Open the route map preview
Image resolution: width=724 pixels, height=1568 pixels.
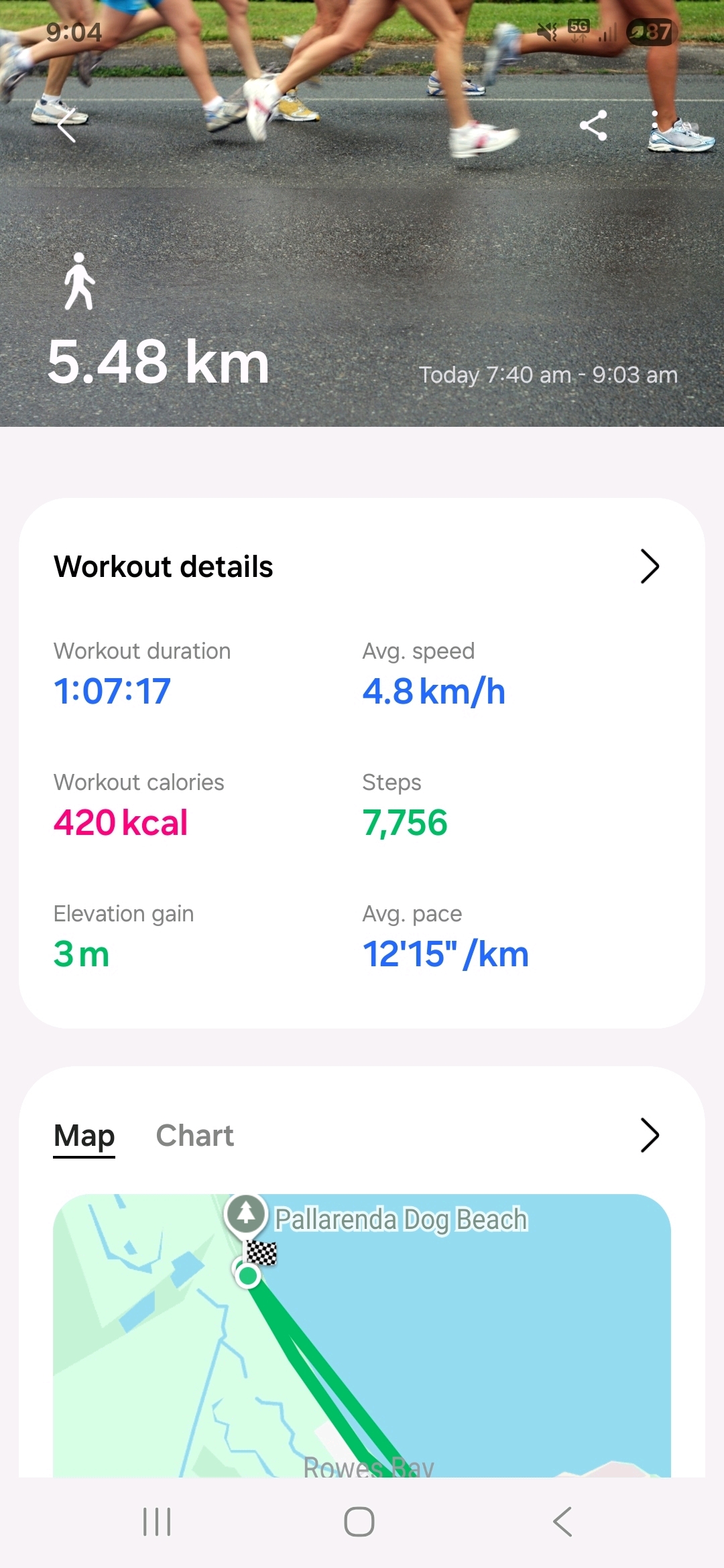362,1340
